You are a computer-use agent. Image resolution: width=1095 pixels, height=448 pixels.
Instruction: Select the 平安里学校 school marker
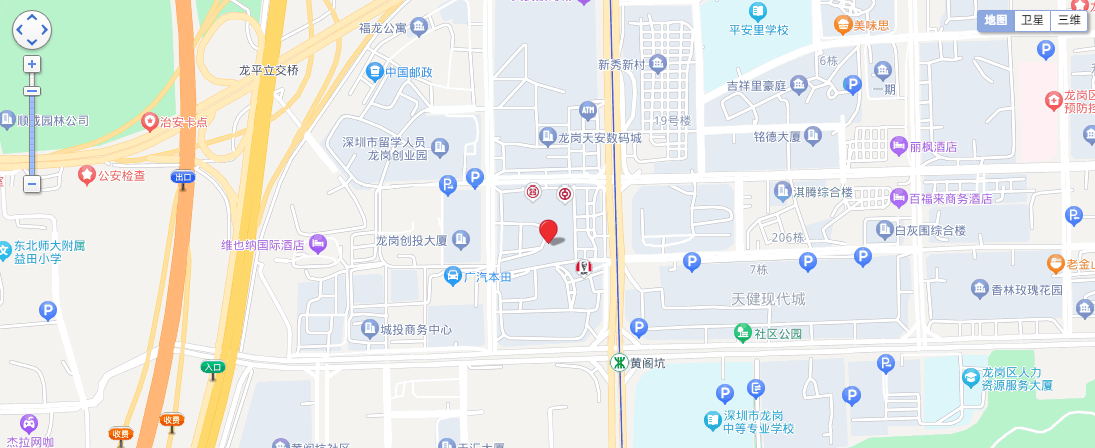coord(758,12)
